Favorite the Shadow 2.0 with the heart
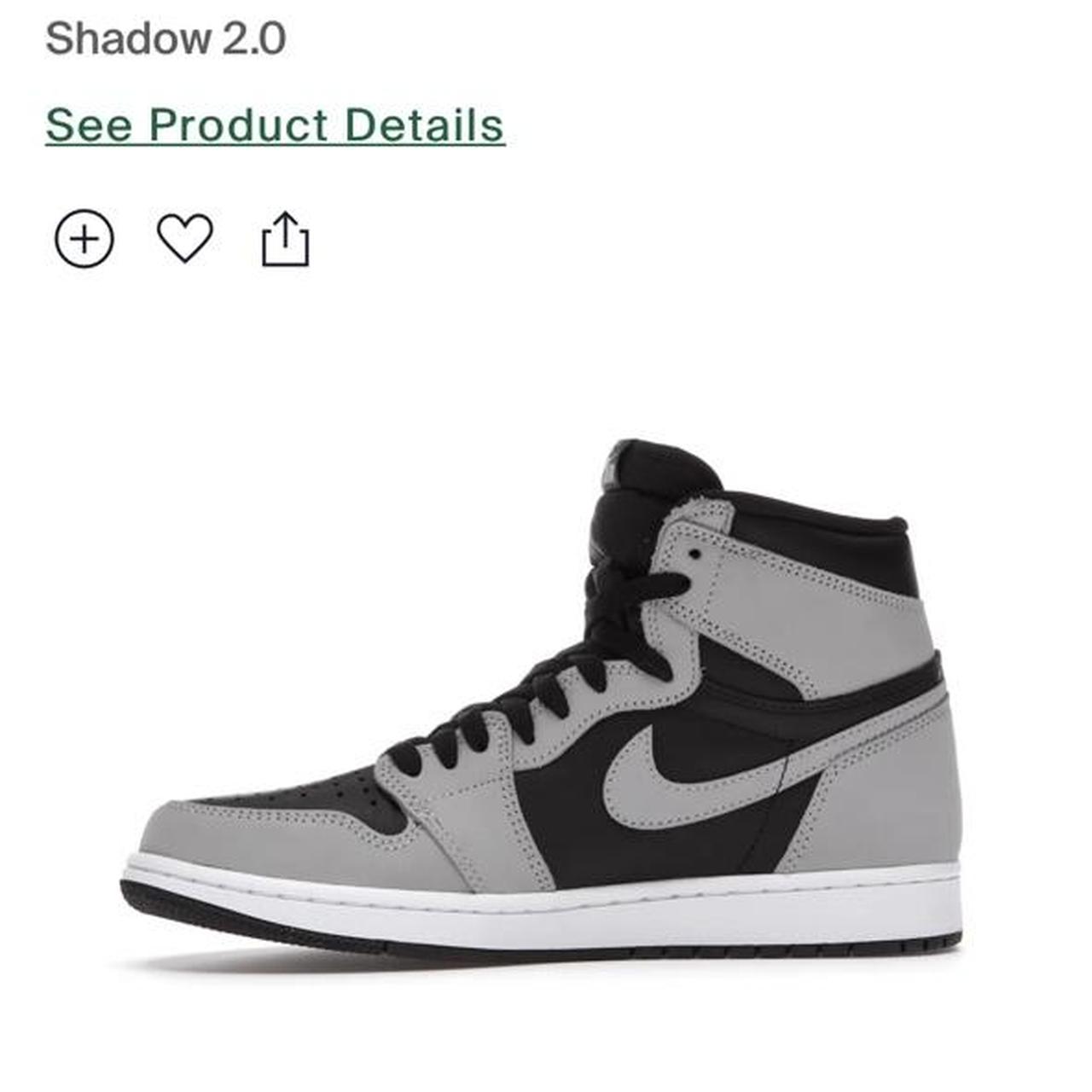Image resolution: width=1092 pixels, height=1092 pixels. coord(185,238)
